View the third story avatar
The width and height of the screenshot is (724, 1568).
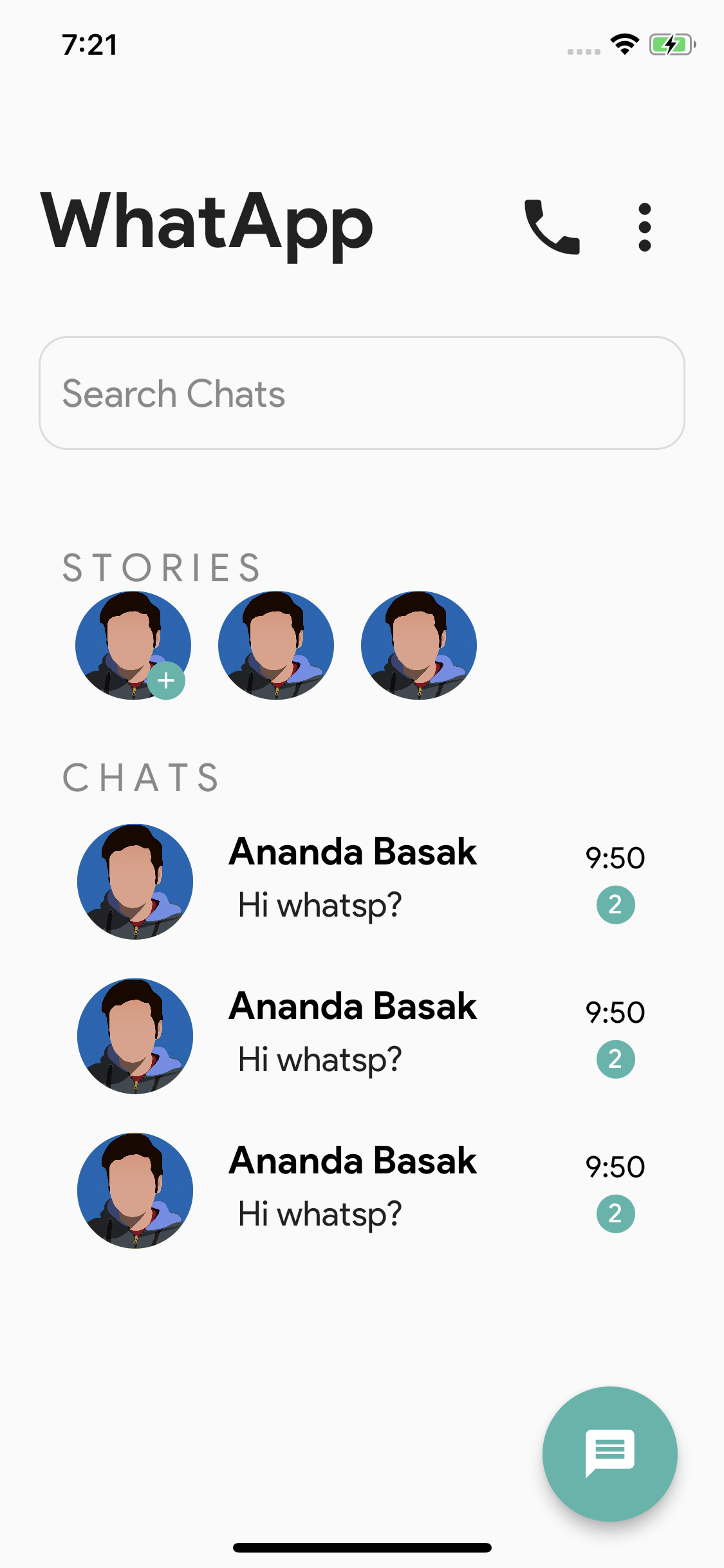click(419, 646)
